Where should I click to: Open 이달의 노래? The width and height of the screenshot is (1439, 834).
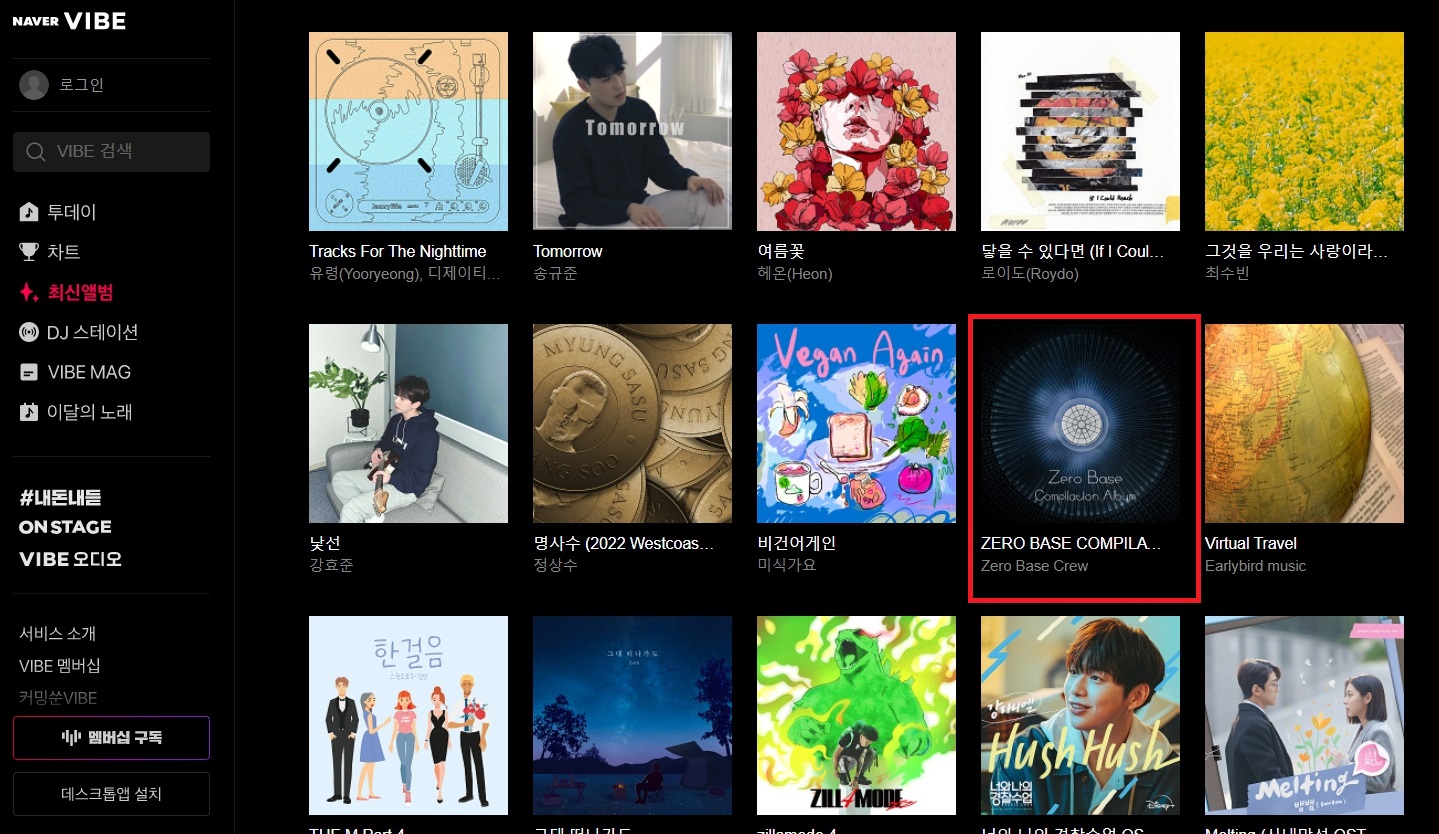coord(89,412)
